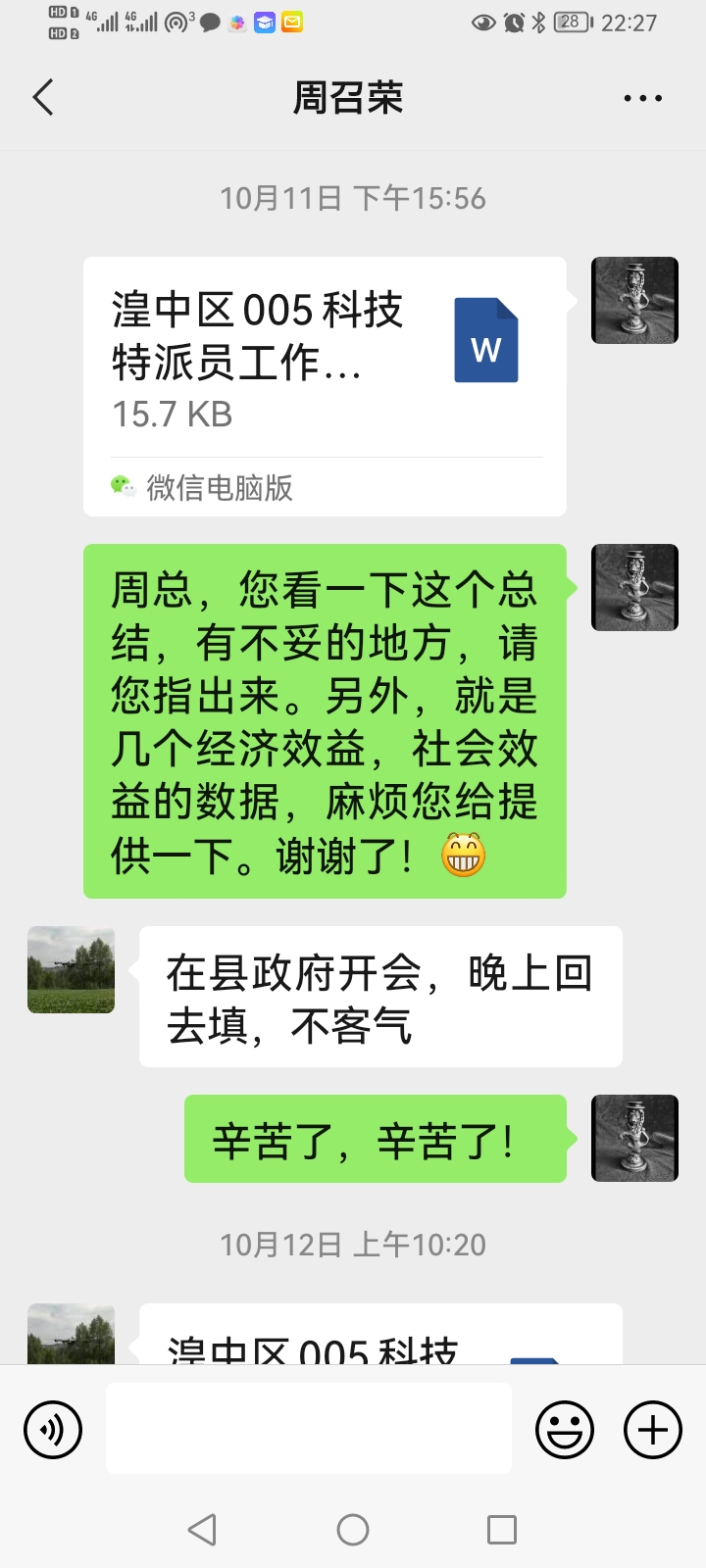Open the chat info three-dot menu
The image size is (706, 1568).
point(642,98)
